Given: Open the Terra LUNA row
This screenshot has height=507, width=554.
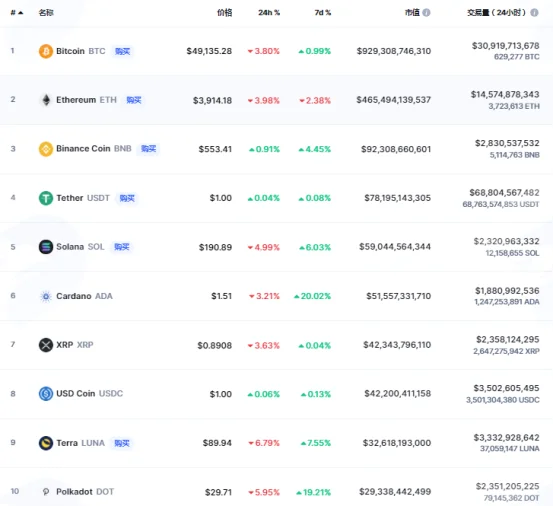Looking at the screenshot, I should tap(277, 443).
